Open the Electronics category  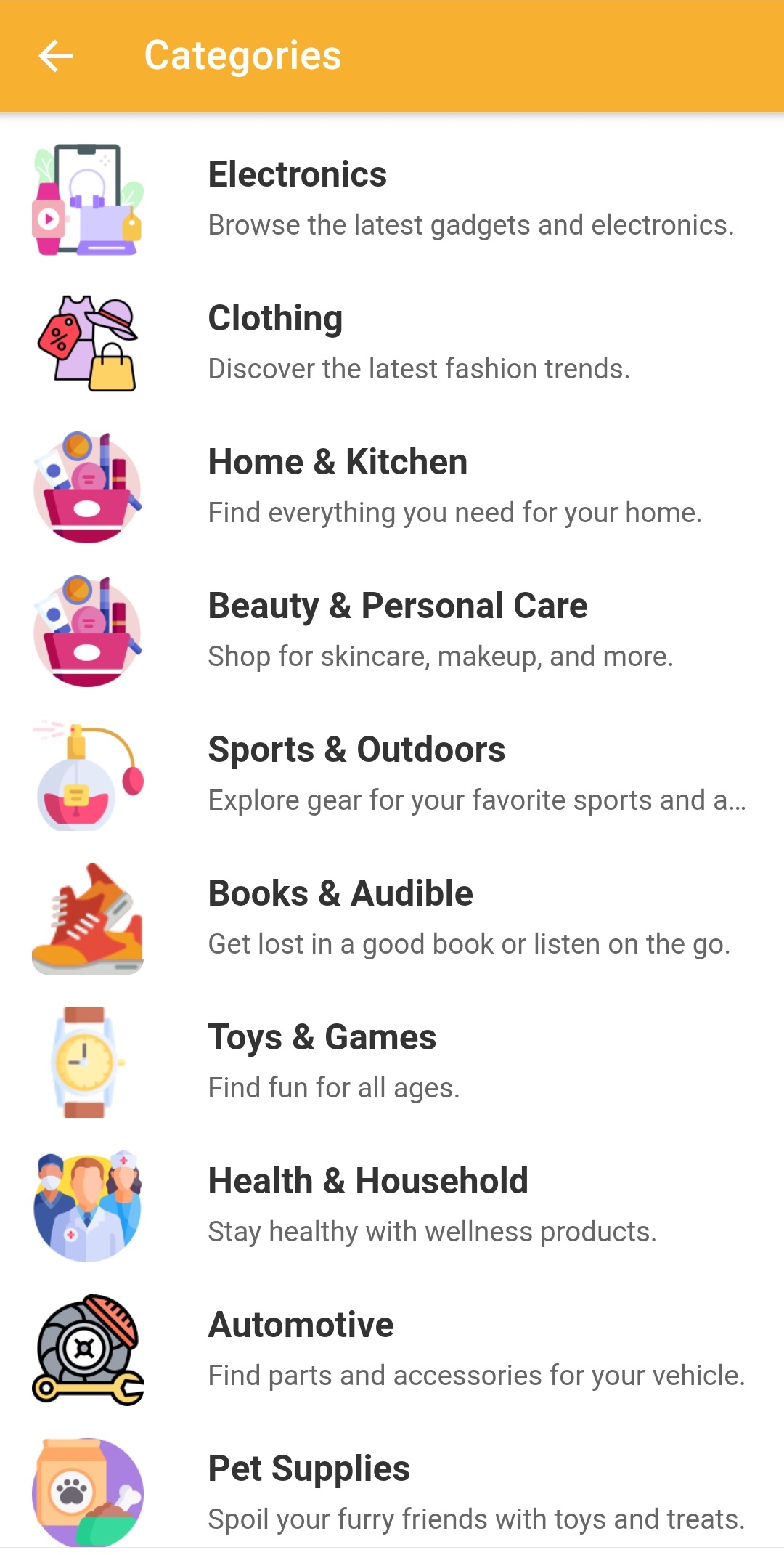392,198
